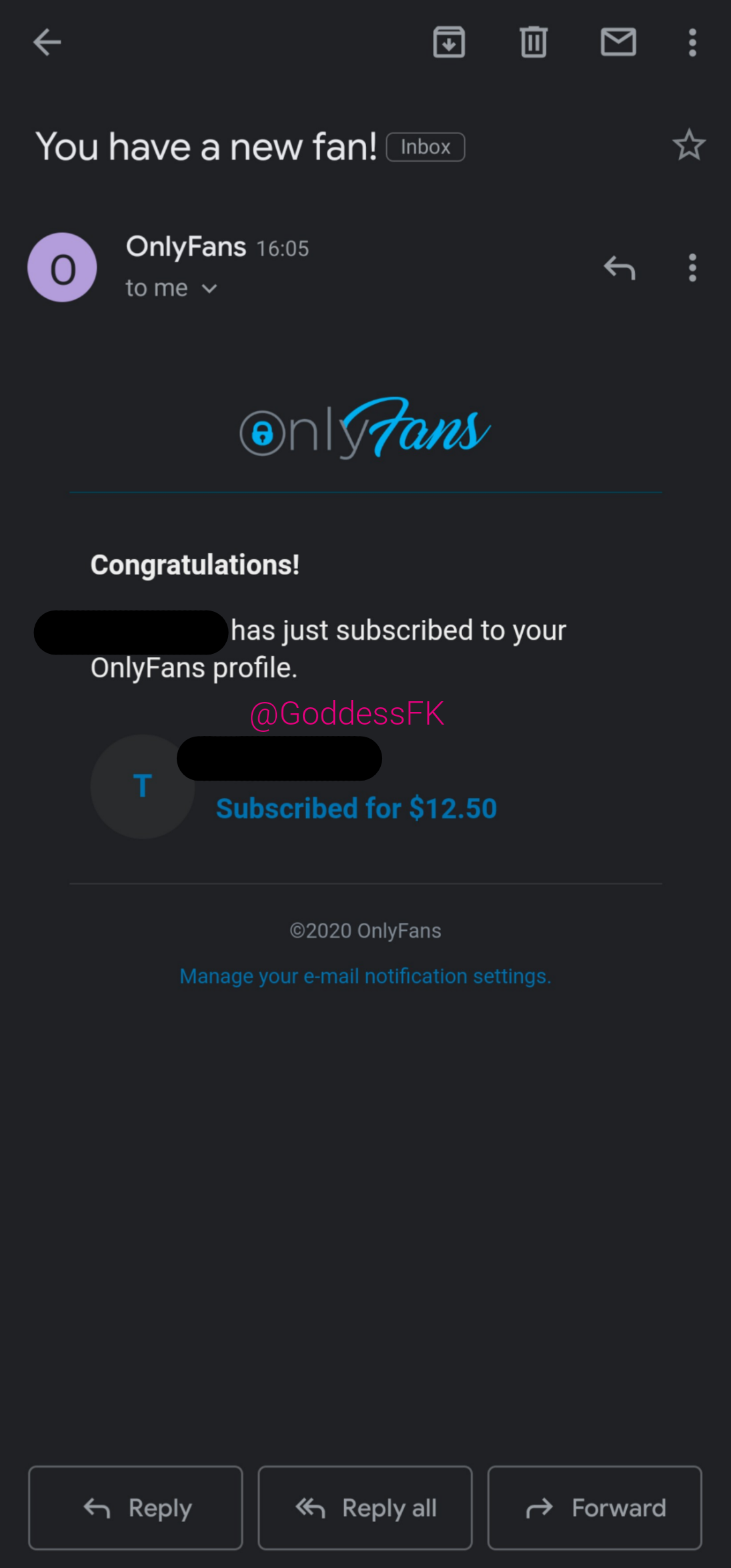Expand the 'to me' recipient details
Image resolution: width=731 pixels, height=1568 pixels.
(171, 288)
